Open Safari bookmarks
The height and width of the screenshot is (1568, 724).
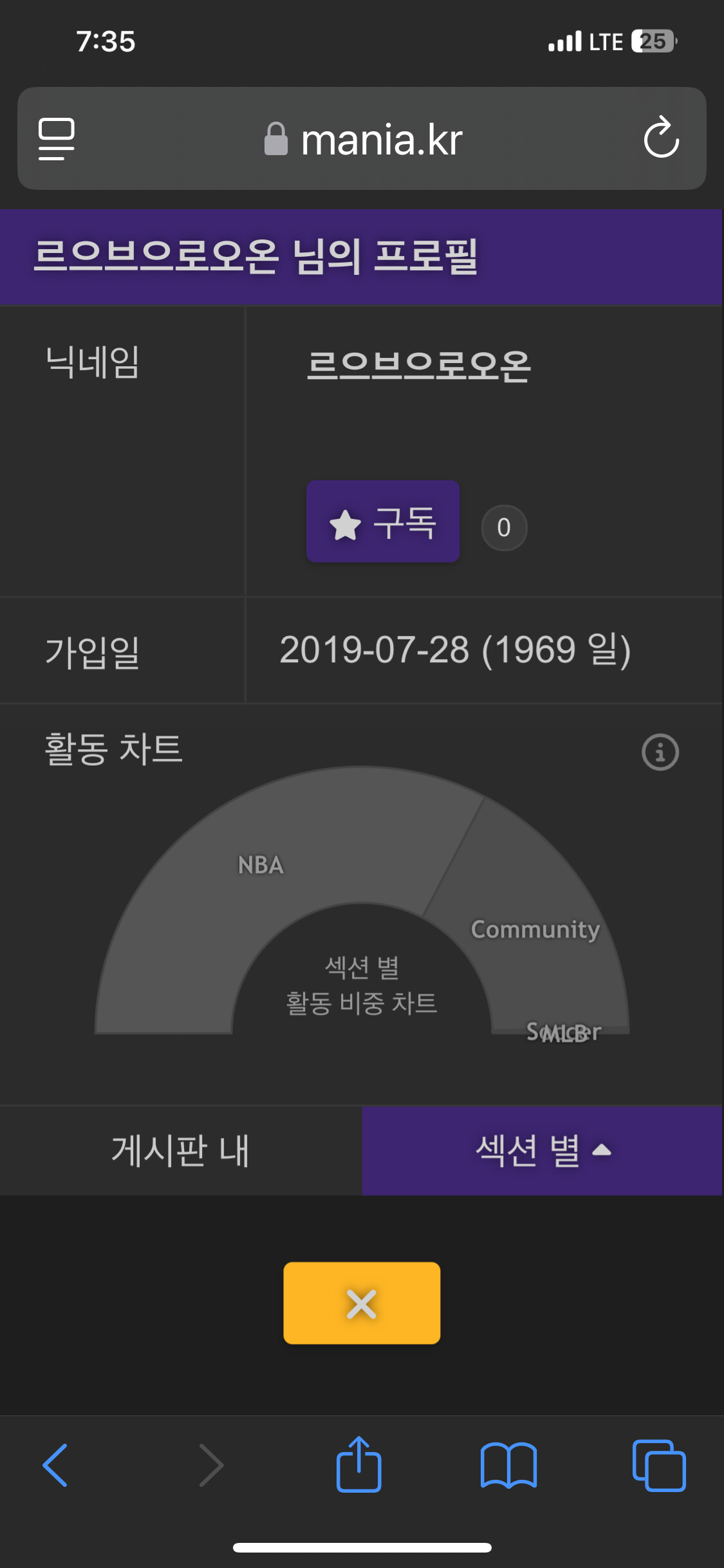click(508, 1465)
